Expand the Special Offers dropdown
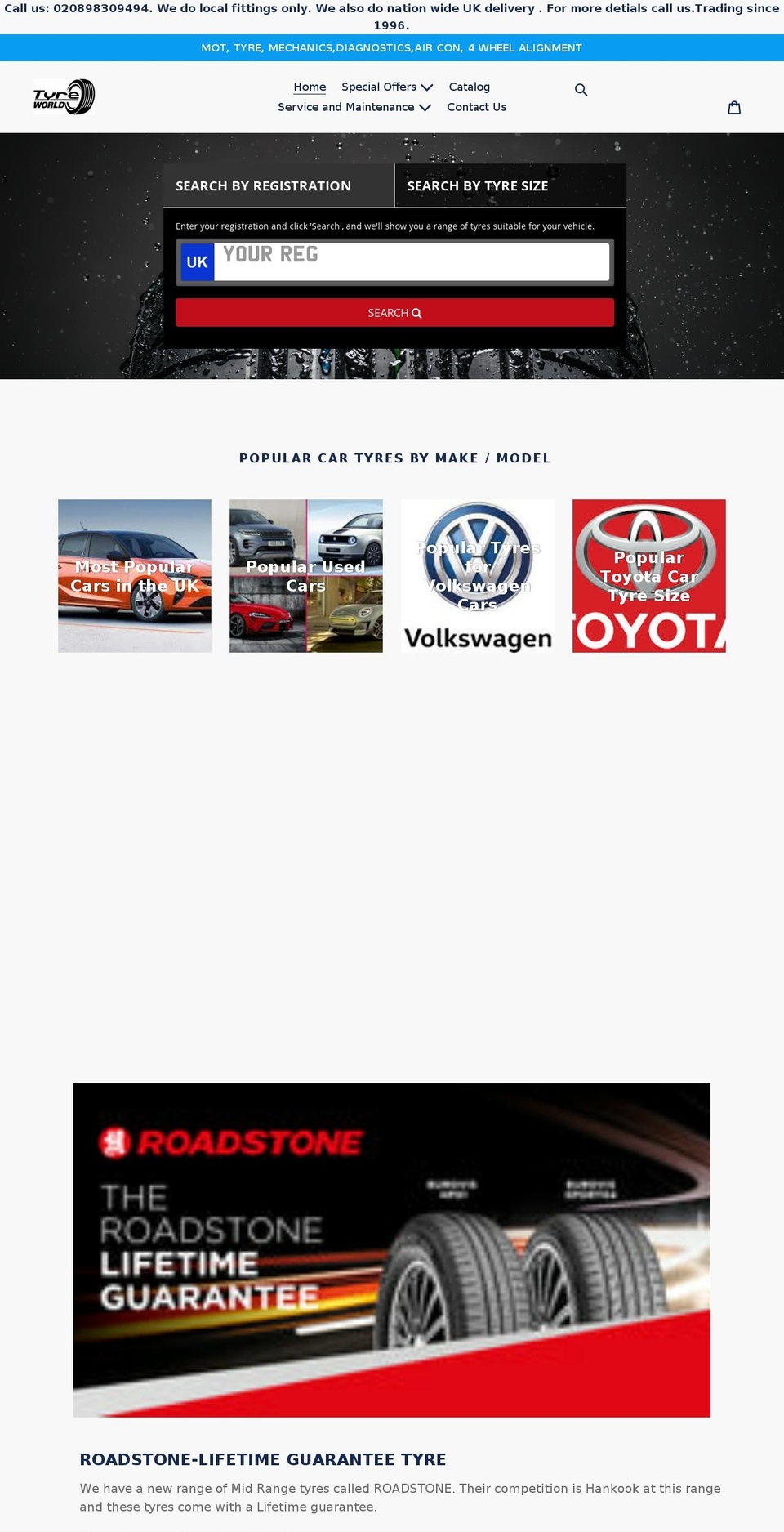This screenshot has width=784, height=1532. click(x=379, y=87)
